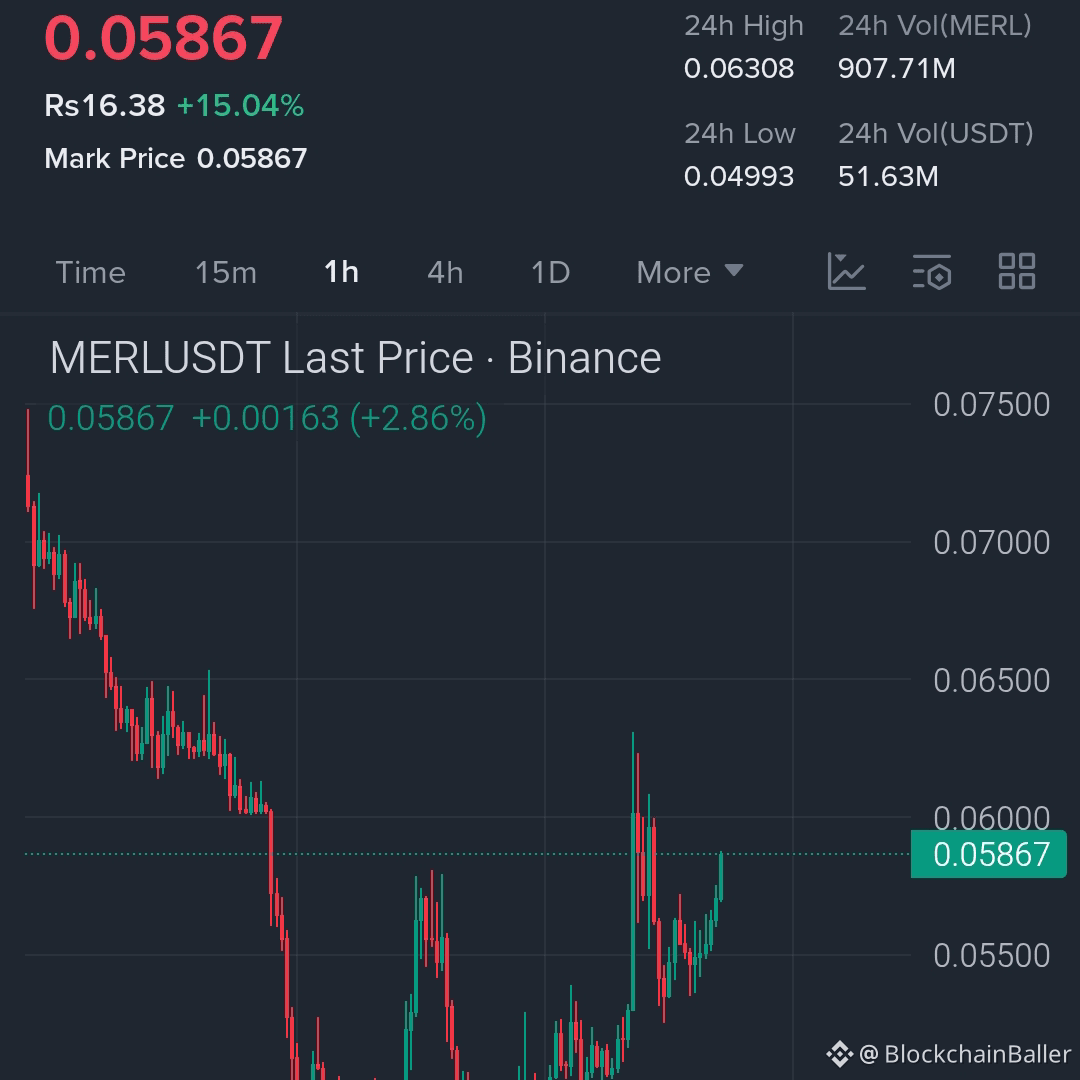The height and width of the screenshot is (1080, 1080).
Task: Switch chart to 4h interval
Action: tap(445, 272)
